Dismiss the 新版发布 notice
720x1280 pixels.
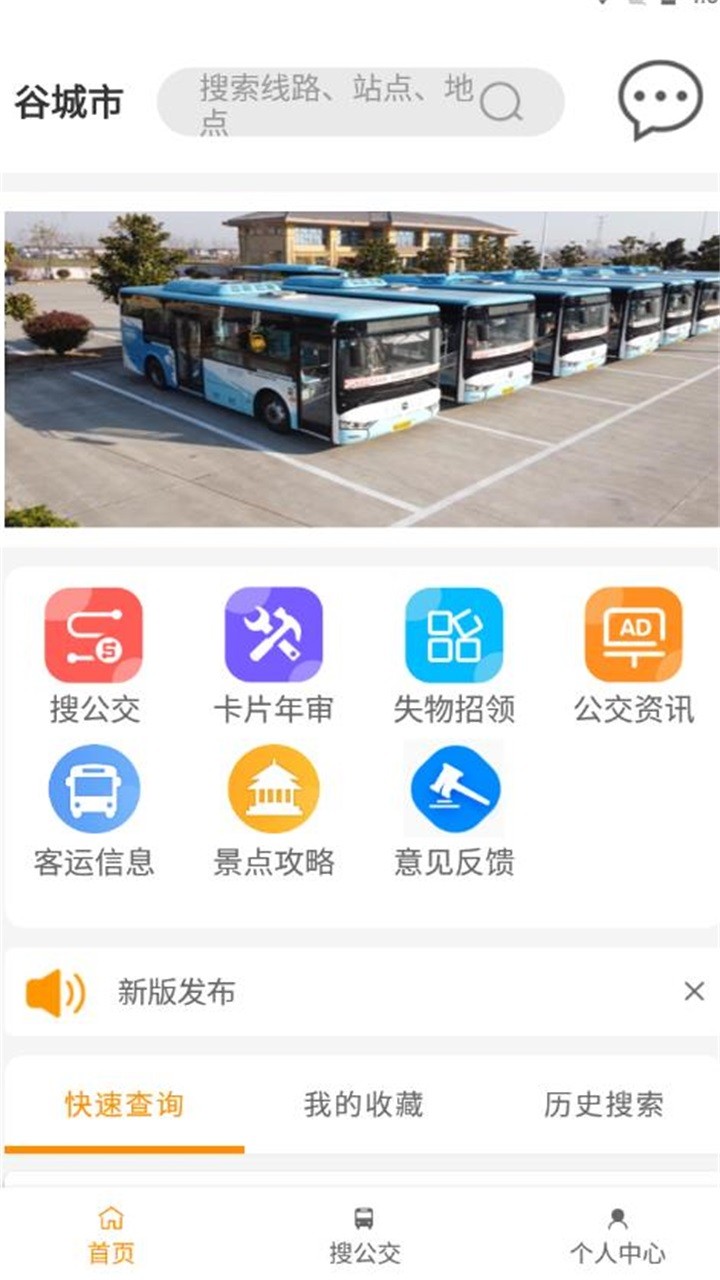click(x=693, y=991)
